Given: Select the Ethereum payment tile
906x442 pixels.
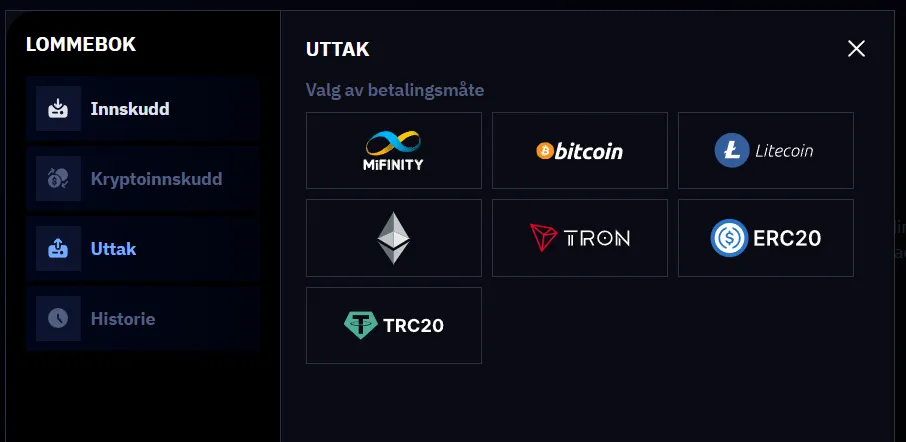Looking at the screenshot, I should click(393, 238).
